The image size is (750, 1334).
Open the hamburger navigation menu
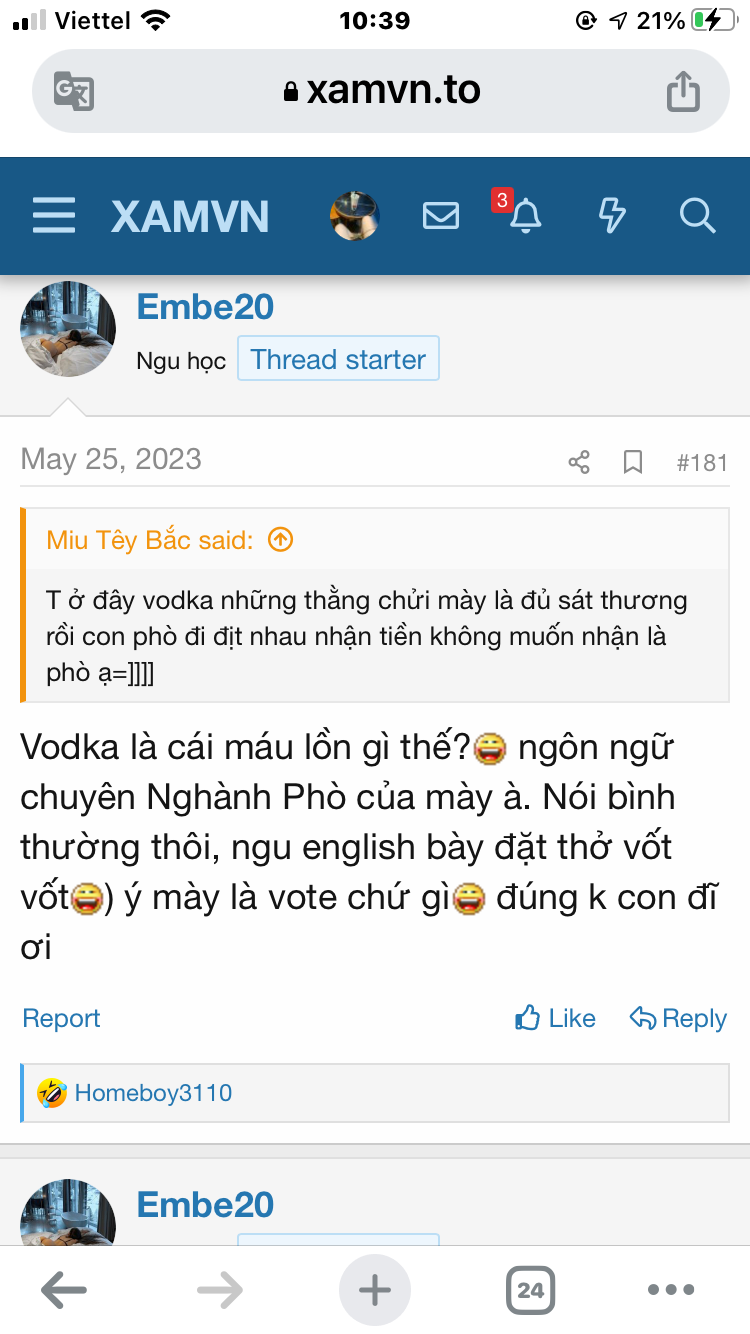(54, 216)
